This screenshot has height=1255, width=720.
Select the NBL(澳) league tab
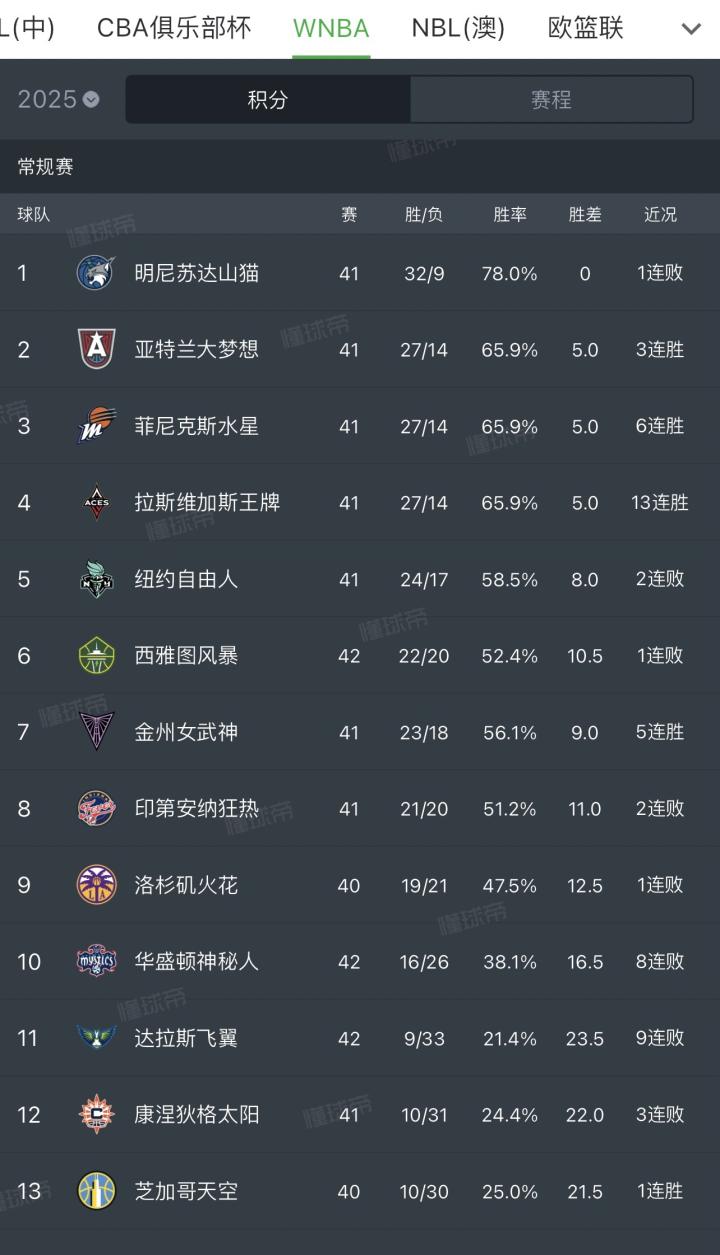(x=458, y=28)
